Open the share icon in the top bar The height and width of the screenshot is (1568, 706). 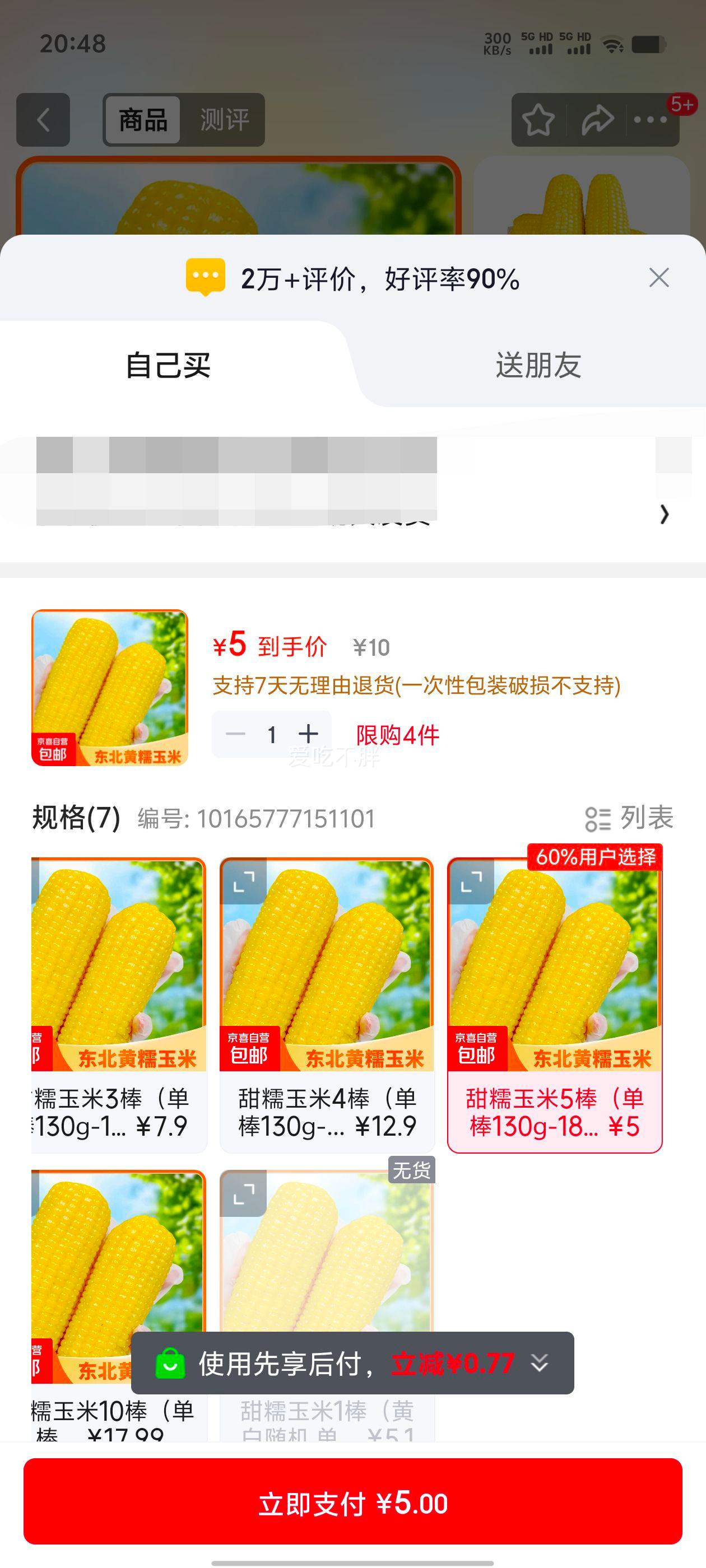[x=595, y=120]
